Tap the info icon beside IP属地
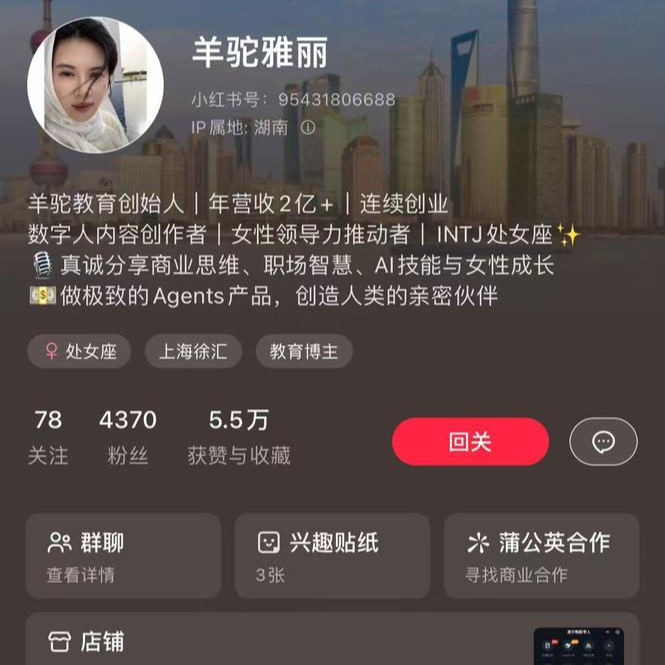The height and width of the screenshot is (665, 665). [308, 128]
